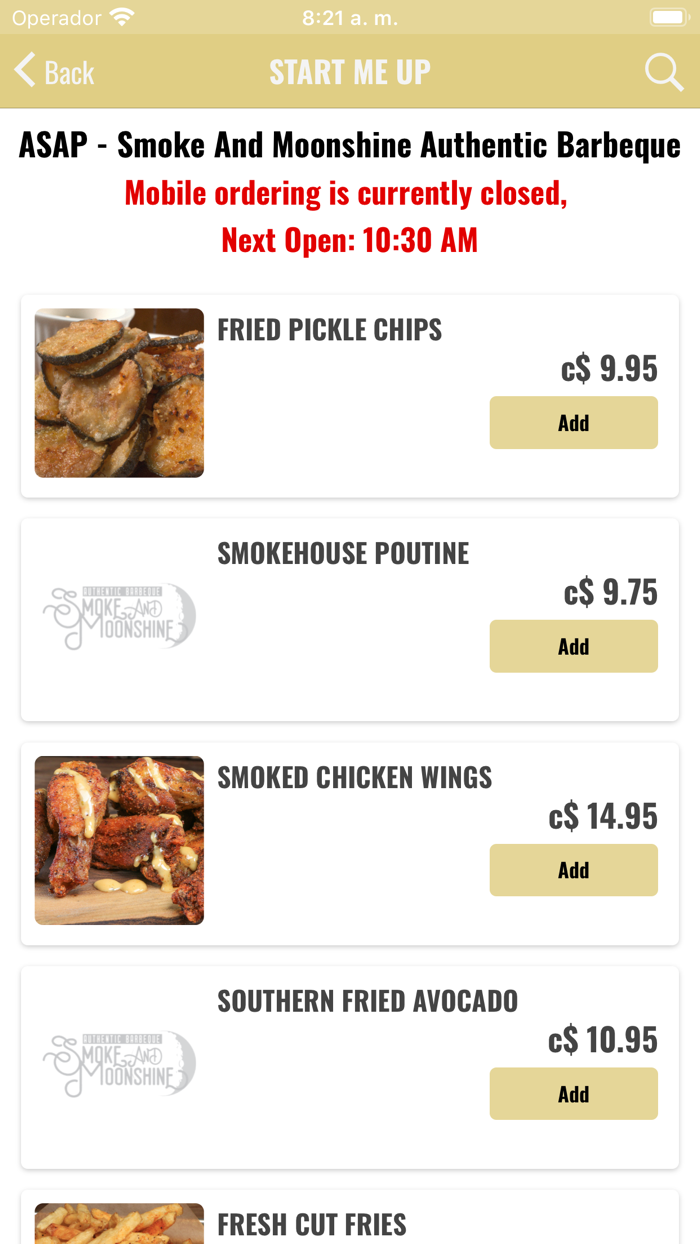The width and height of the screenshot is (700, 1244).
Task: Add Smokehouse Poutine to the order
Action: 573,647
